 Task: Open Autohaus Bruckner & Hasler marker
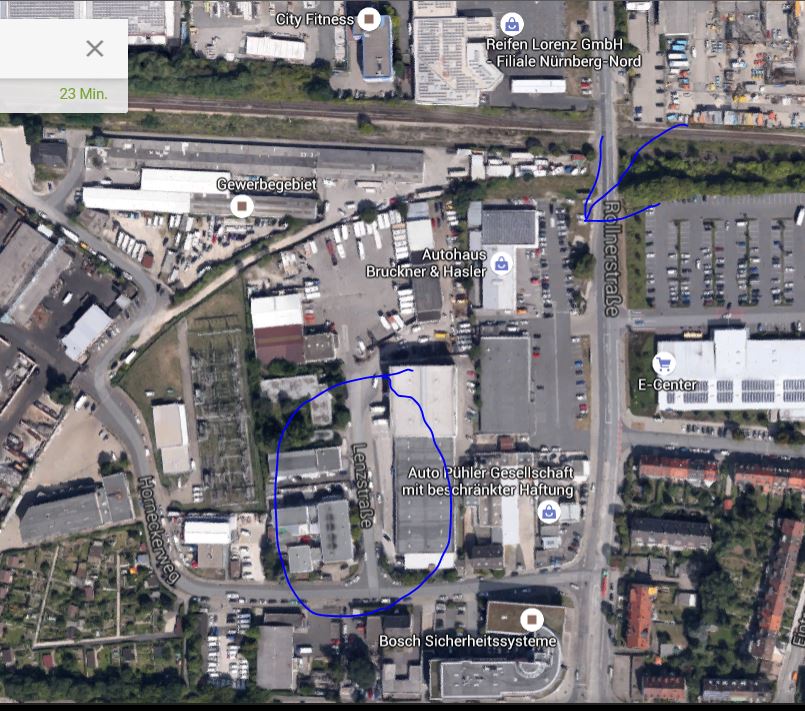[x=500, y=263]
